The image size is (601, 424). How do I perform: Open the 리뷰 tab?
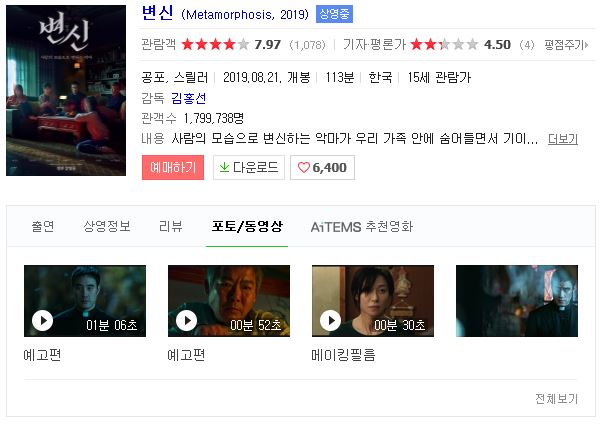170,226
